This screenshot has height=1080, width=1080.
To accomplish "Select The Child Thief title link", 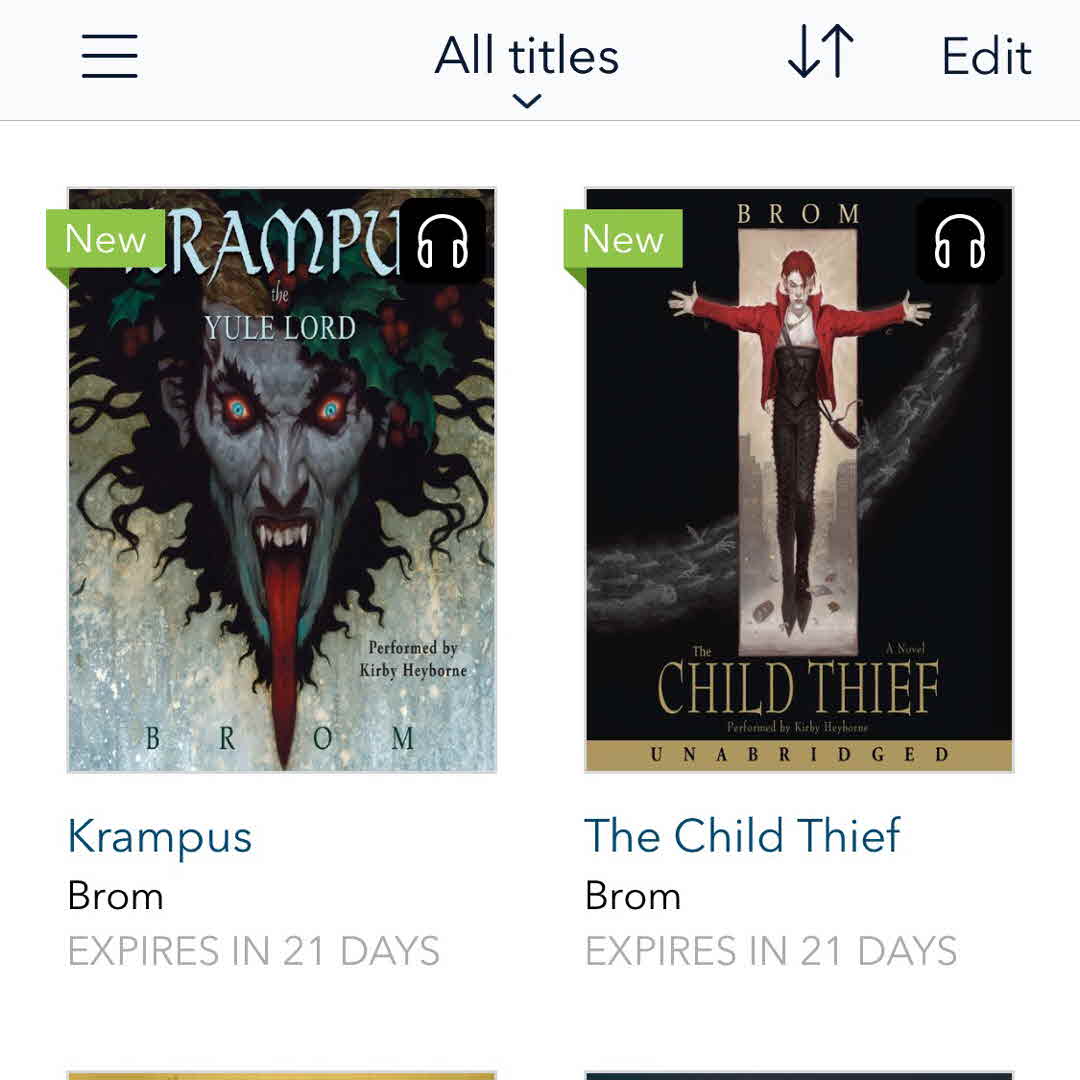I will coord(742,836).
